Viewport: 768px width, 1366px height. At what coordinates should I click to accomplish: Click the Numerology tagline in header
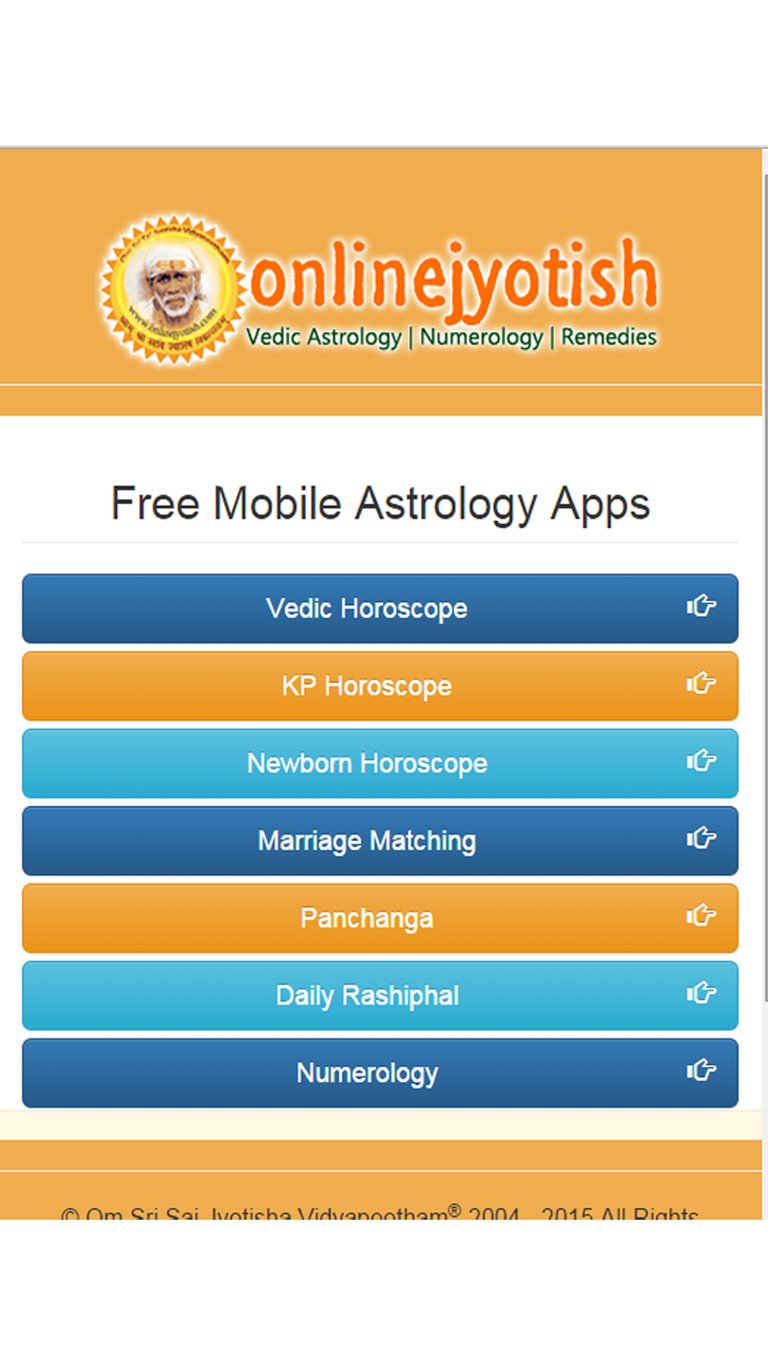pyautogui.click(x=482, y=337)
